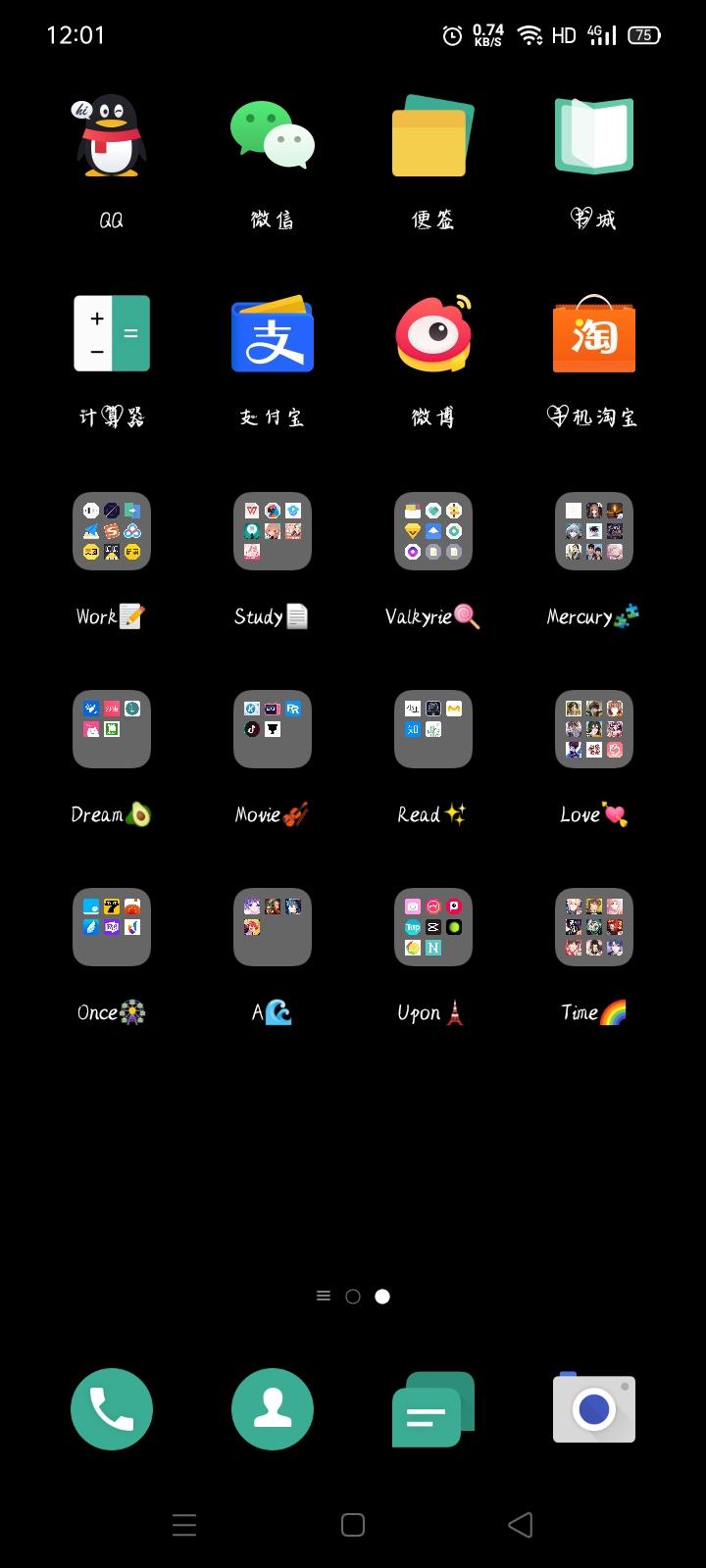Open the Mercury folder

click(593, 531)
